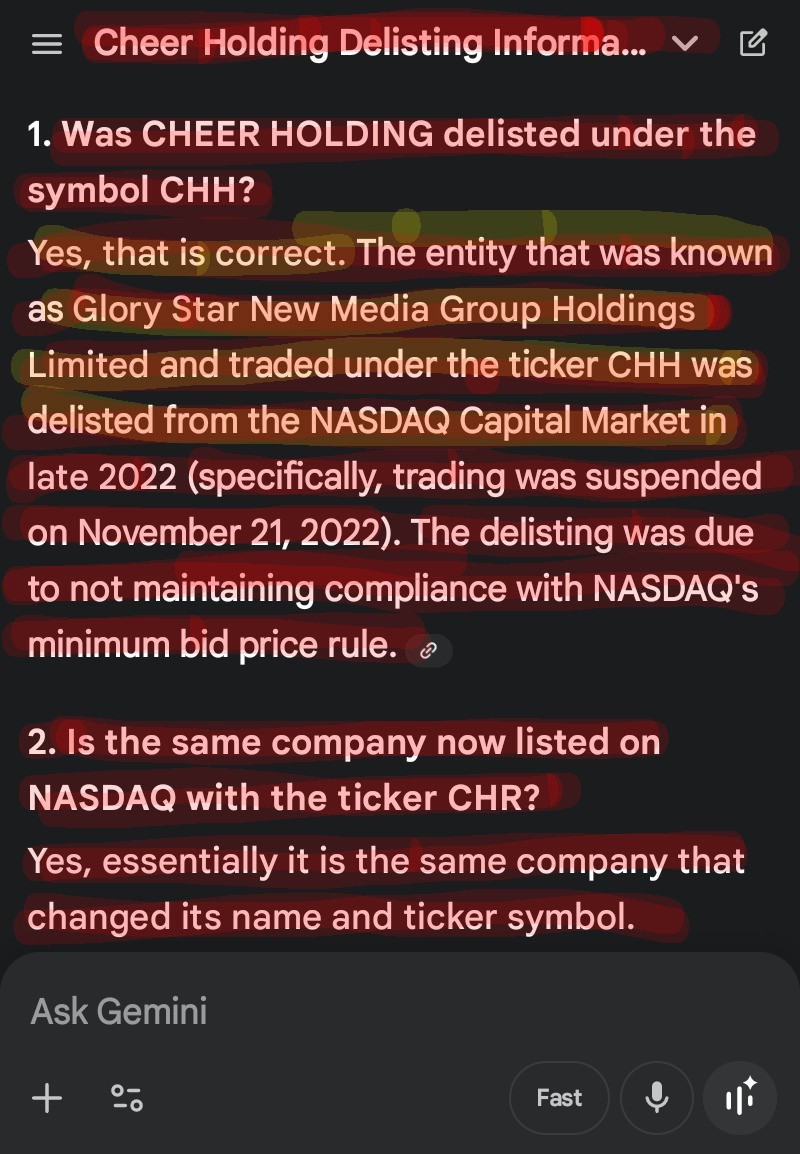The height and width of the screenshot is (1154, 800).
Task: Enable attachment tools via the plus control
Action: coord(45,1097)
